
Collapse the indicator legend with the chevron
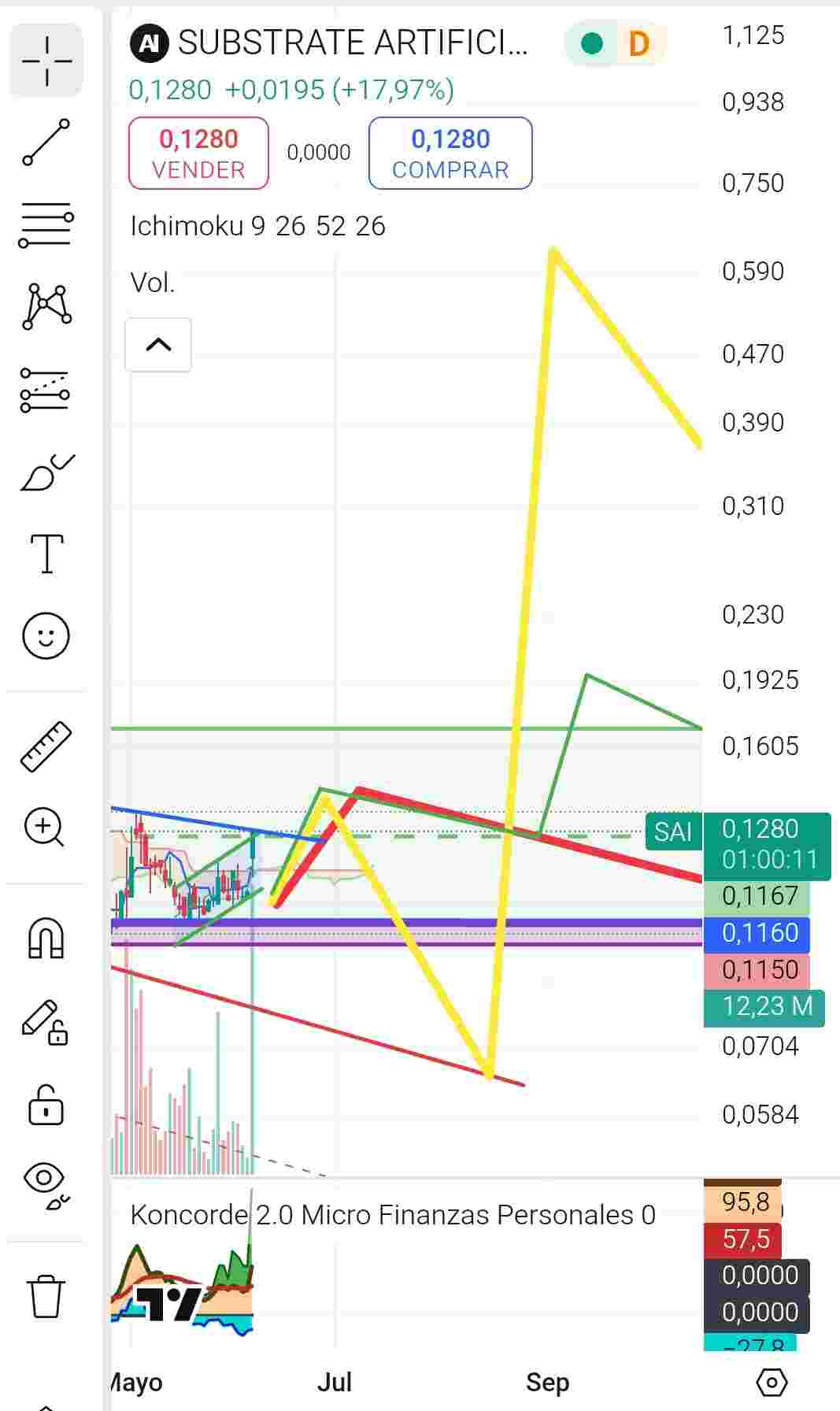pyautogui.click(x=158, y=345)
